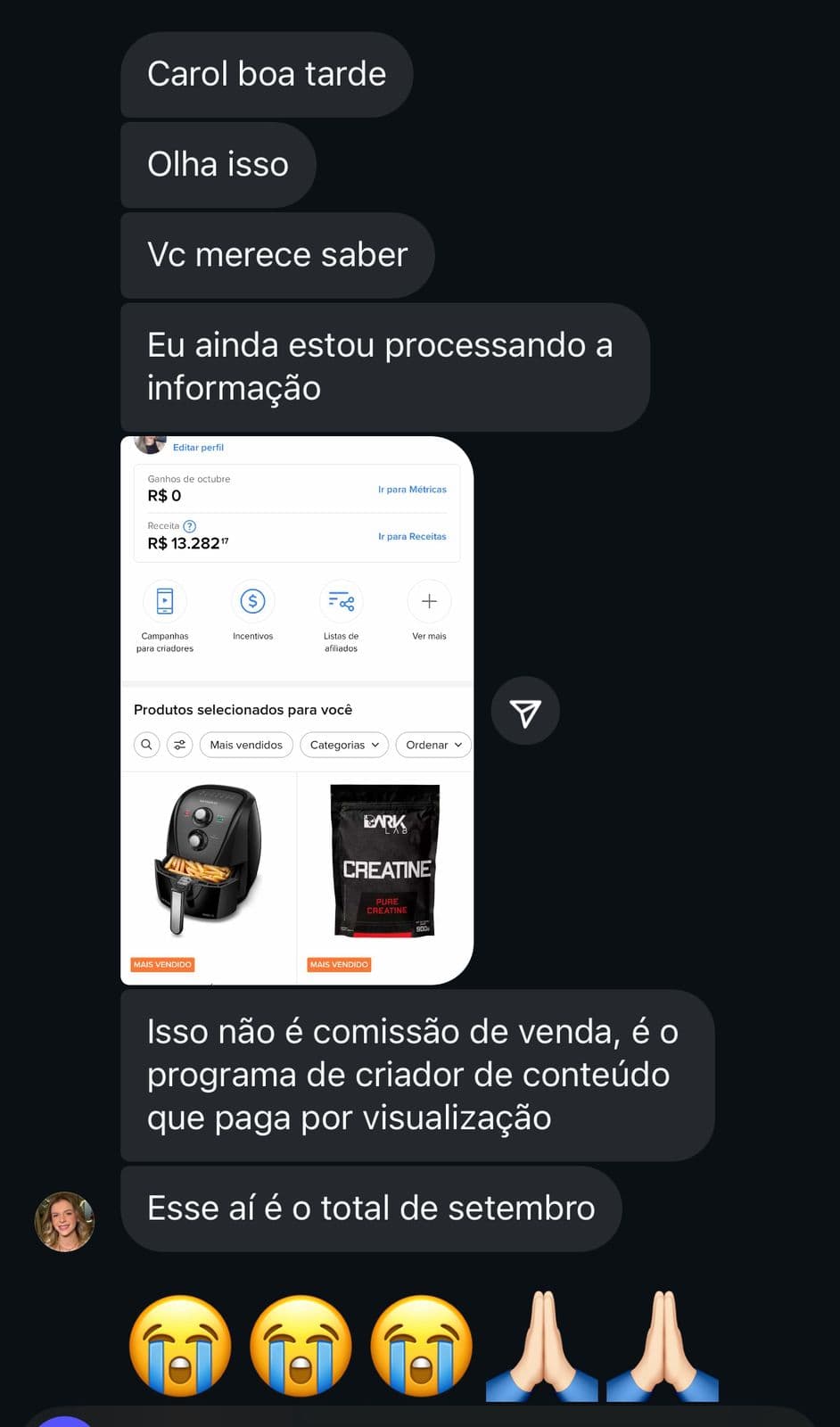Click the crying emoji reaction
Screen dimensions: 840x1427
tap(180, 1345)
